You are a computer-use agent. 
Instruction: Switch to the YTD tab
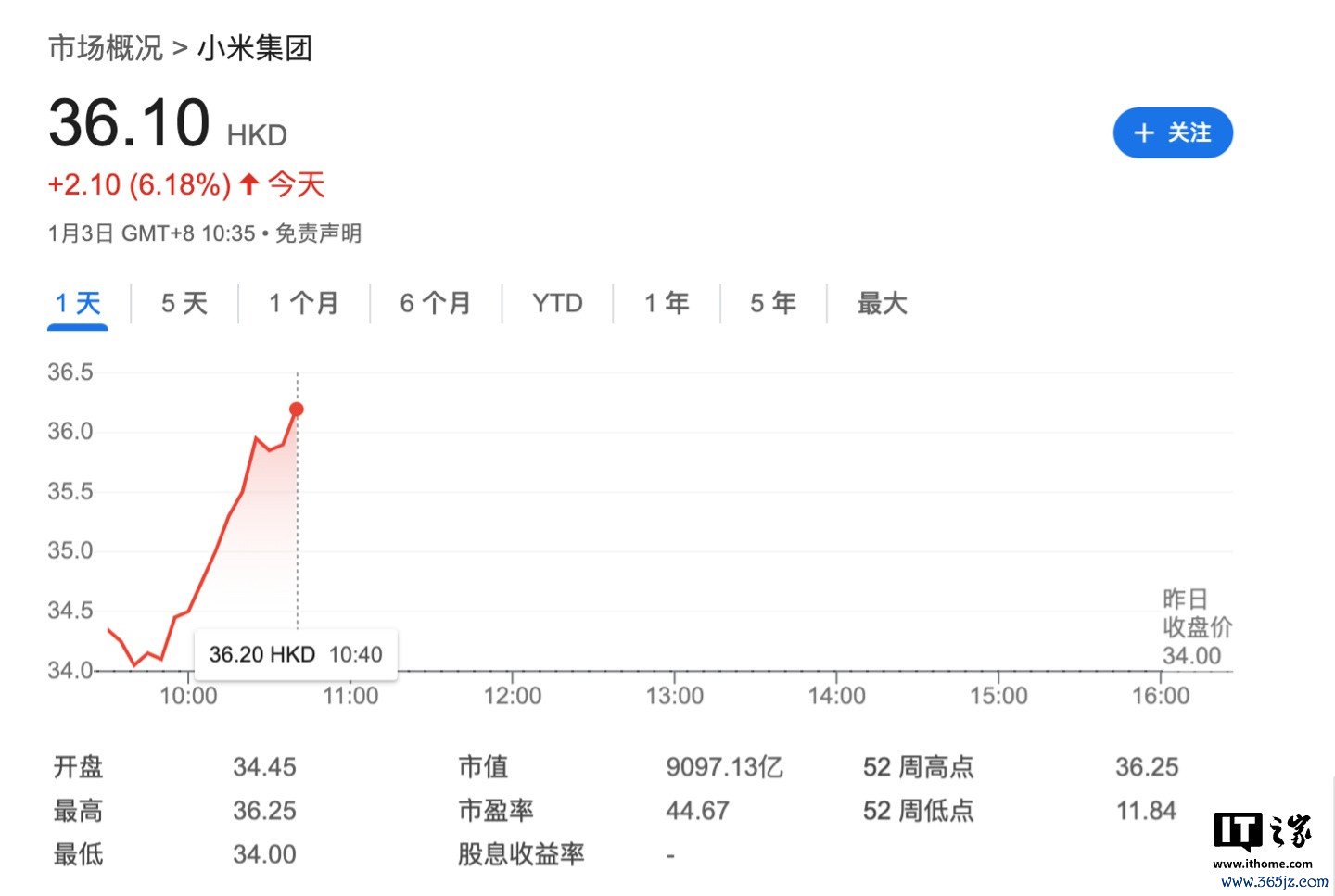557,303
